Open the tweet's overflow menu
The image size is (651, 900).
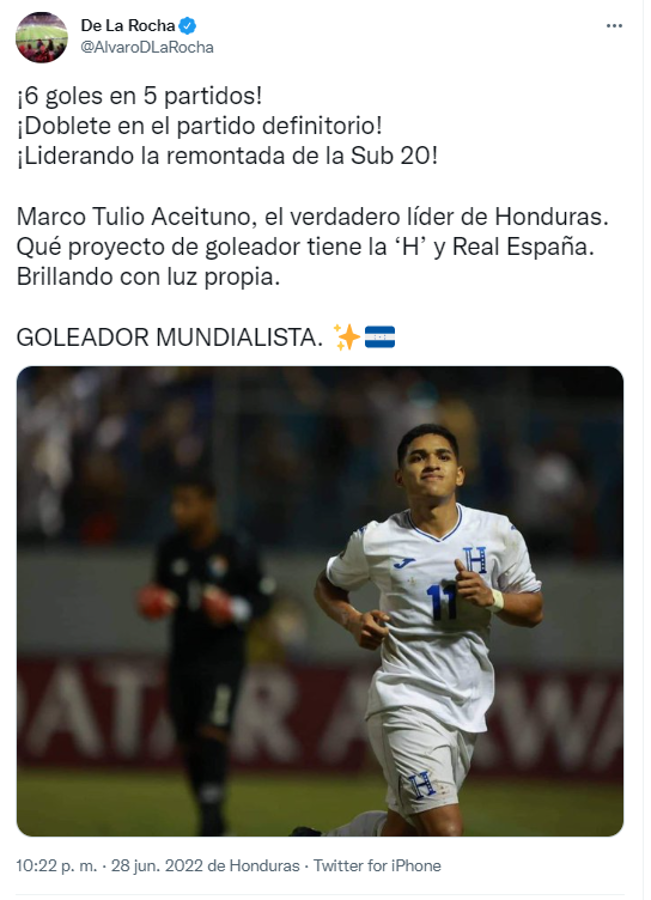click(x=614, y=26)
